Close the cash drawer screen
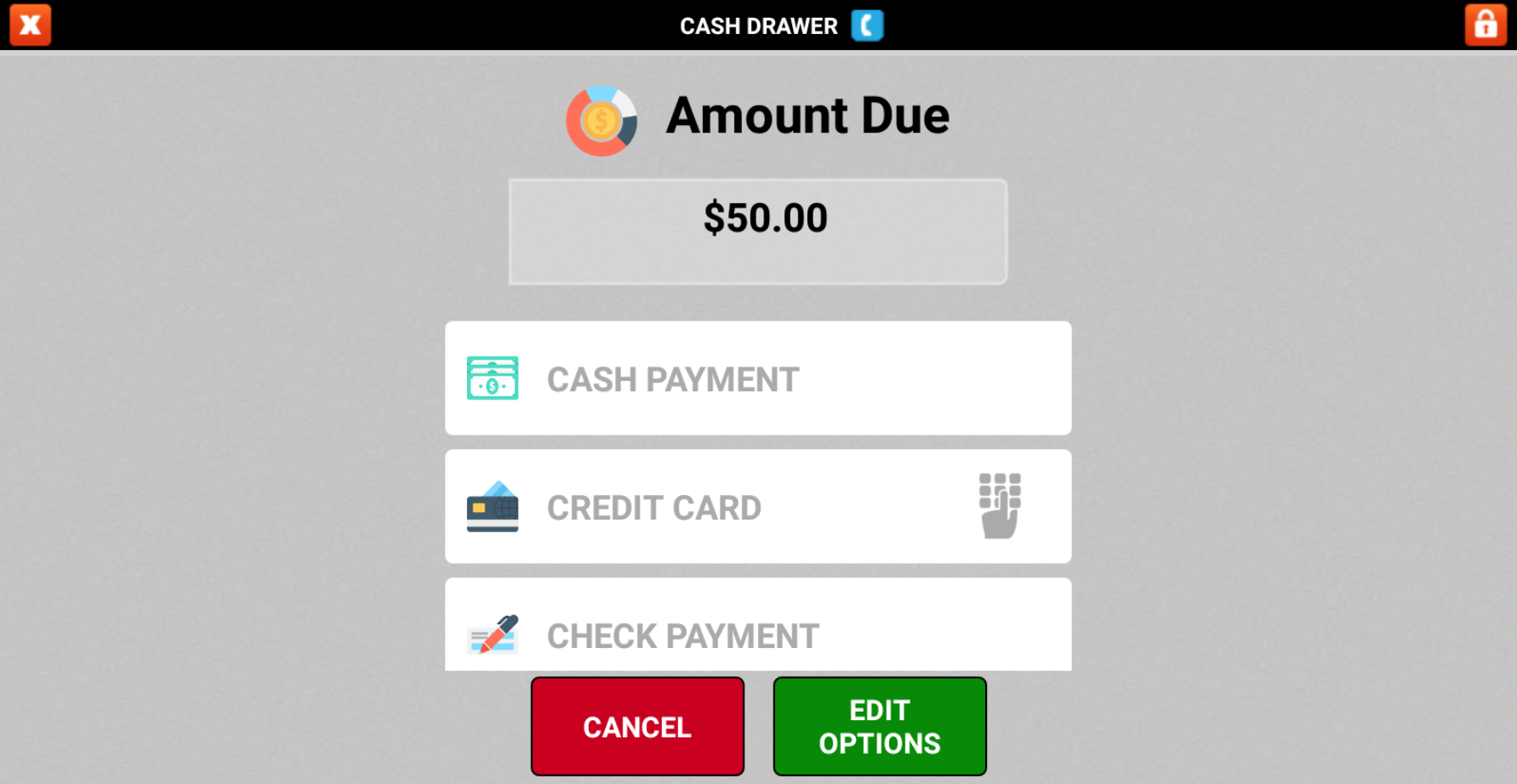 (x=30, y=25)
